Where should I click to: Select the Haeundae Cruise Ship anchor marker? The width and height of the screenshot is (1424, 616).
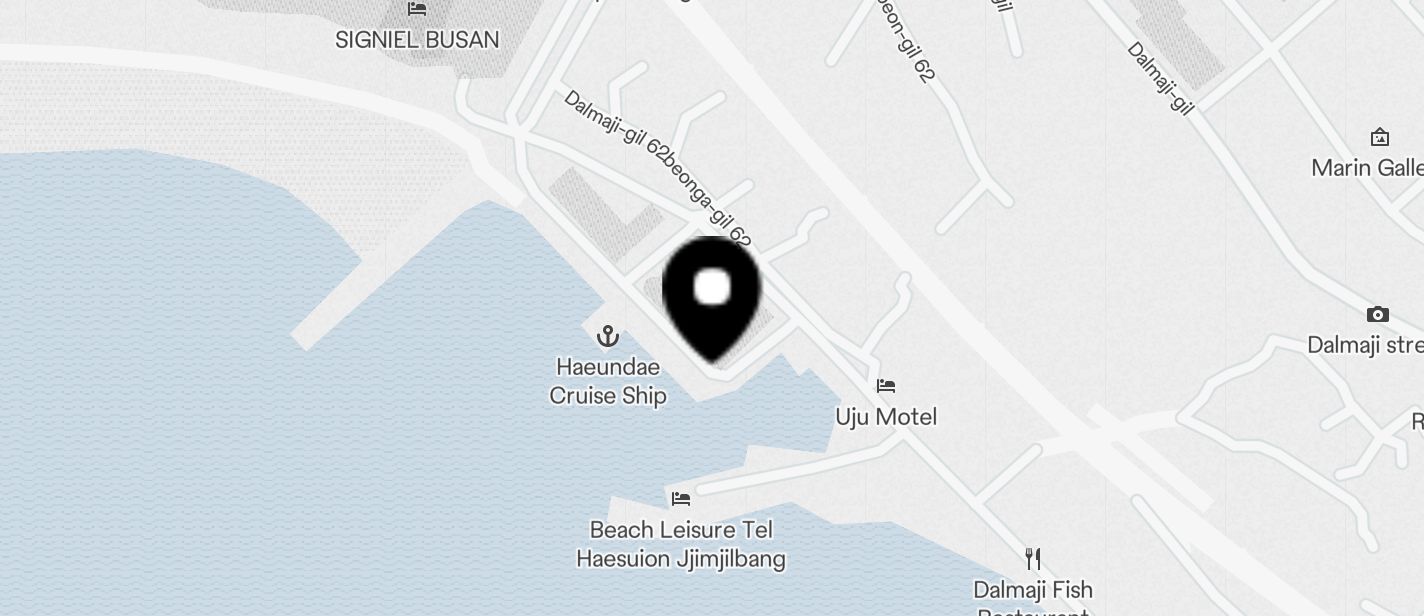[607, 336]
